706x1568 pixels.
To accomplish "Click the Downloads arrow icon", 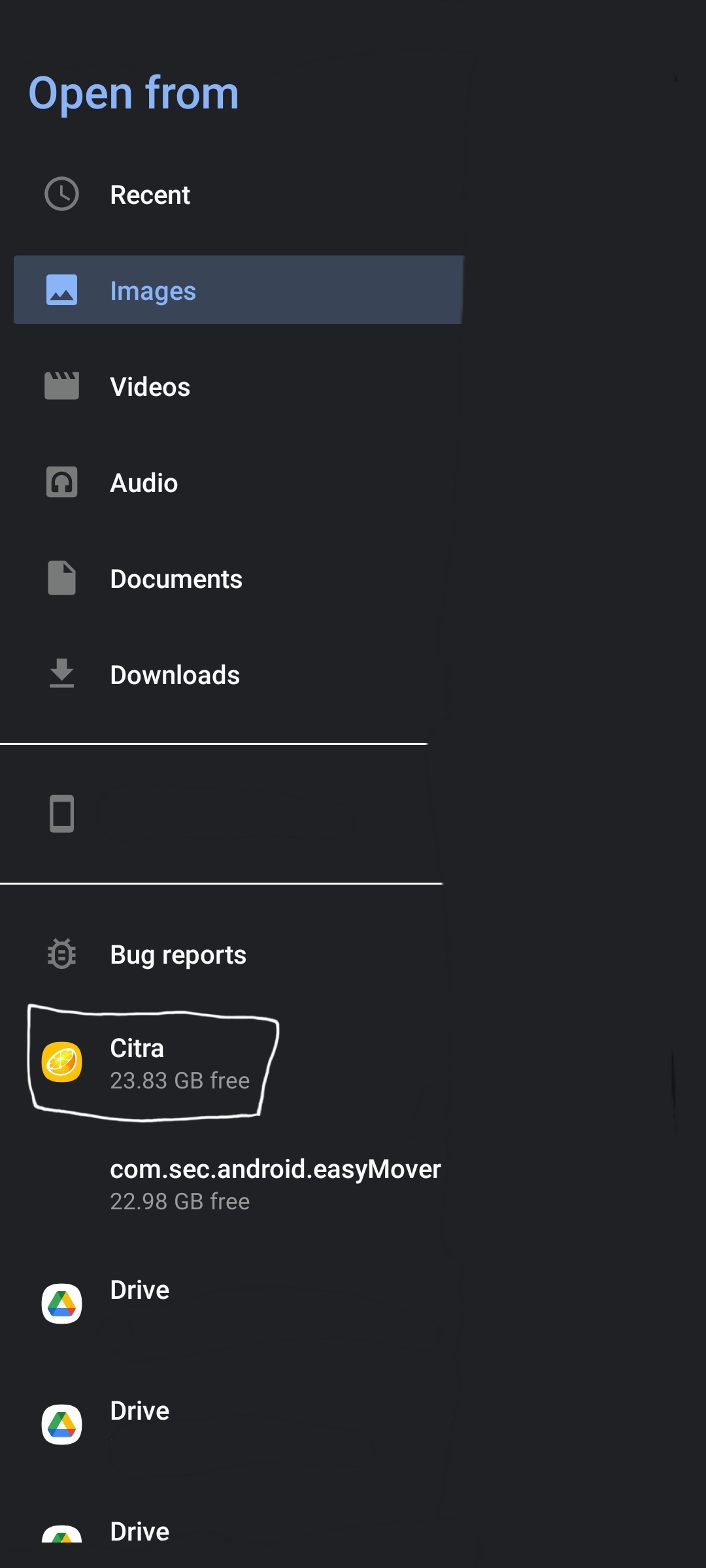I will point(61,674).
